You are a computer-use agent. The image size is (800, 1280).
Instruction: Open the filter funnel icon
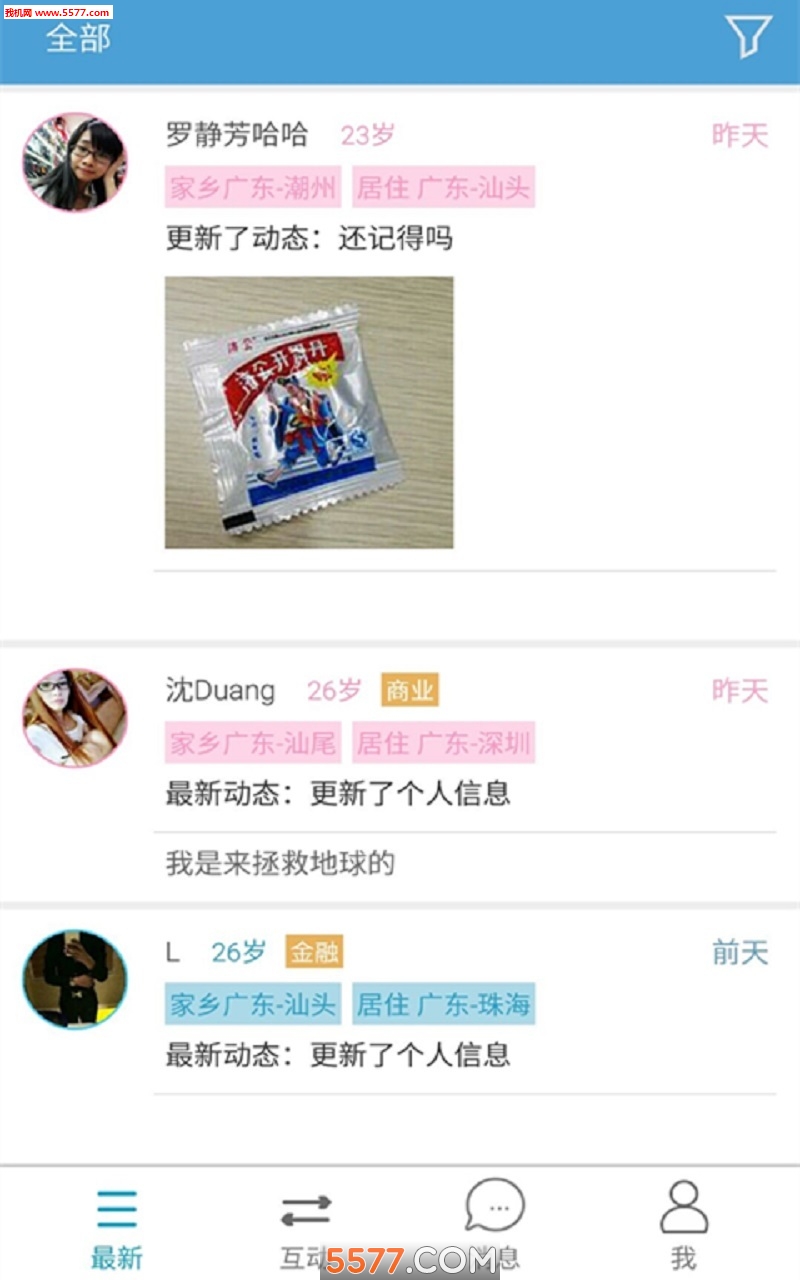(748, 36)
